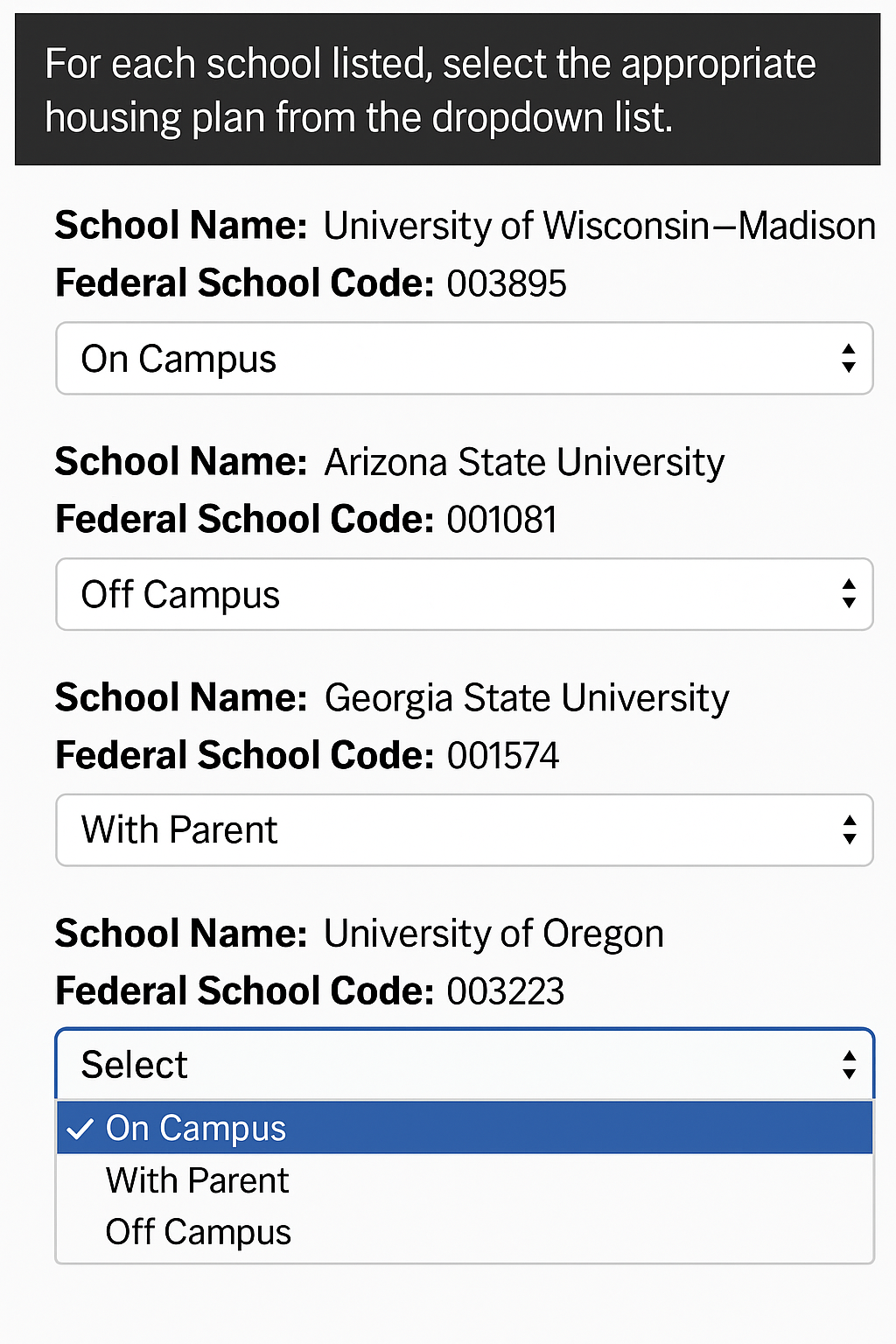Click the school name Arizona State University
The image size is (896, 1344).
coord(523,462)
